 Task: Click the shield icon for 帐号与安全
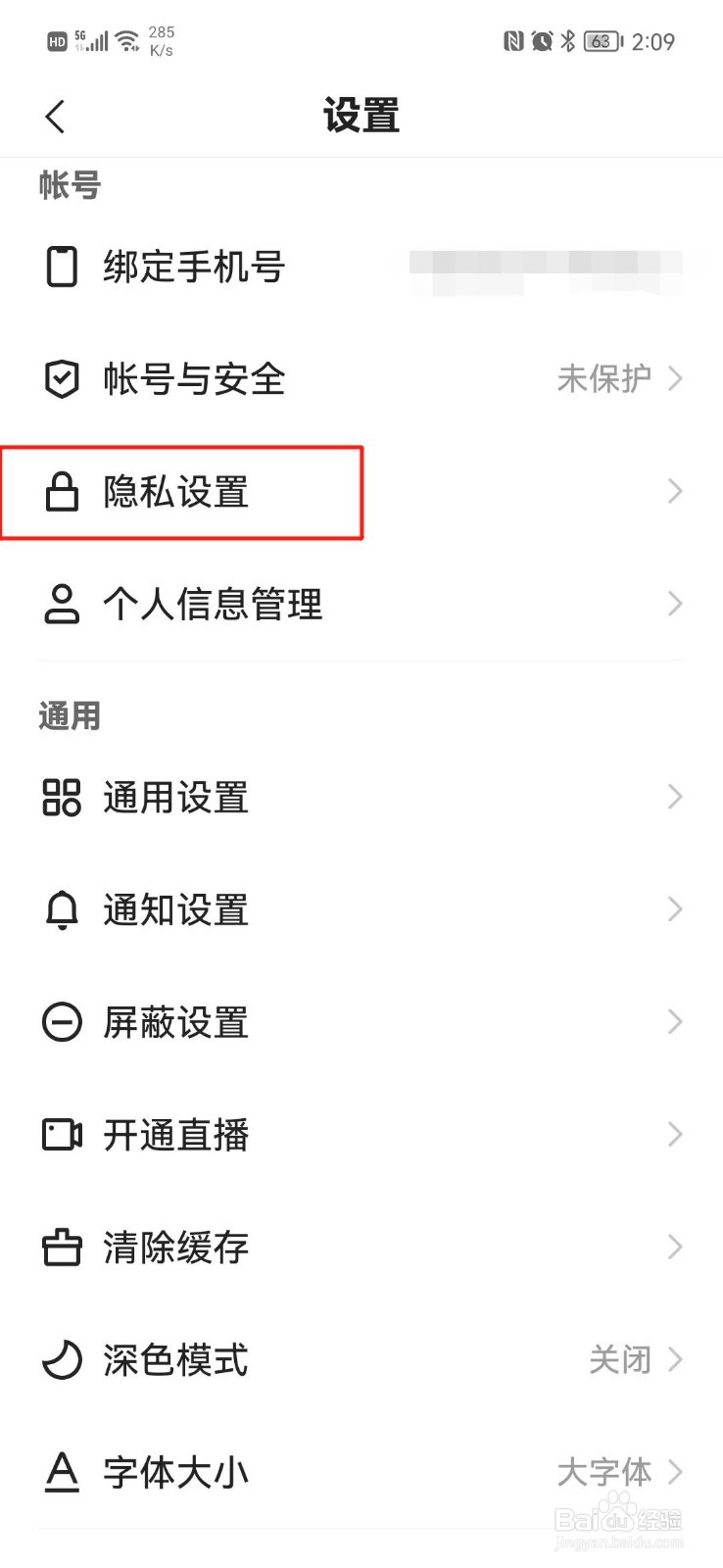pos(62,379)
